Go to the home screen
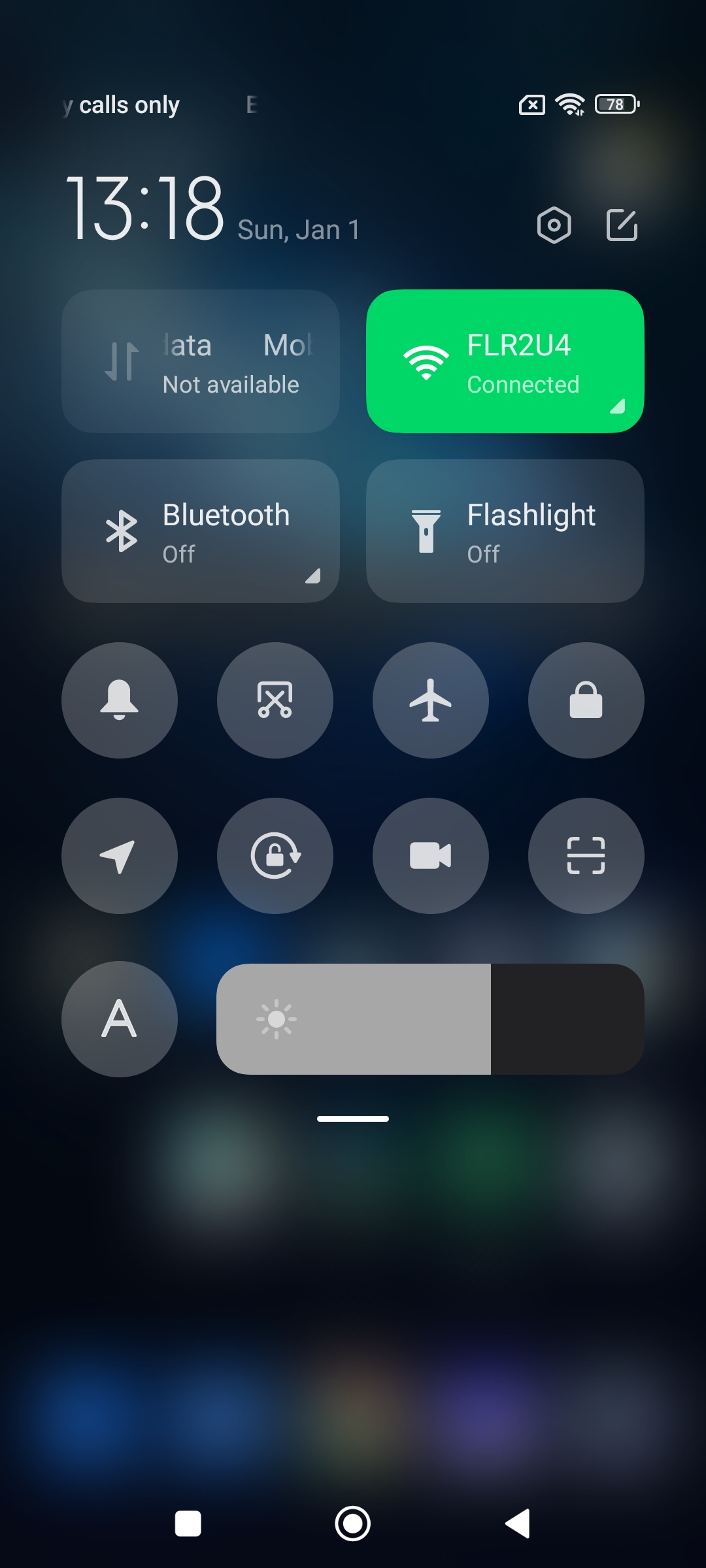The height and width of the screenshot is (1568, 706). (353, 1524)
